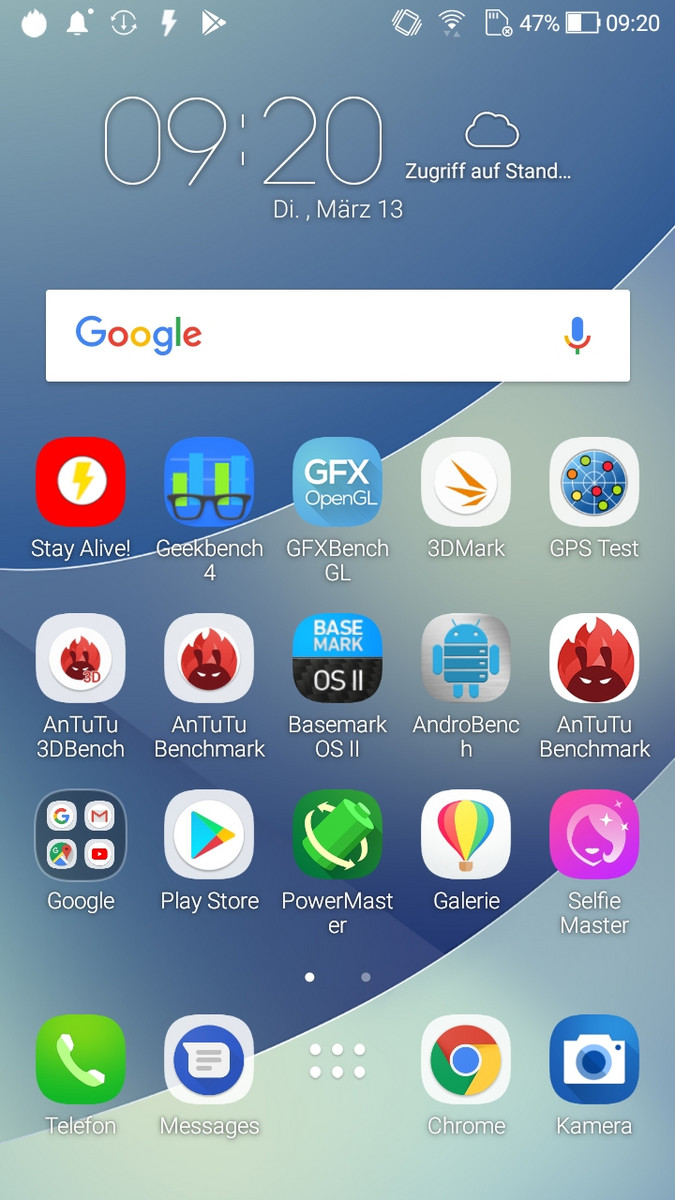
Task: Start voice search with the microphone
Action: [577, 335]
